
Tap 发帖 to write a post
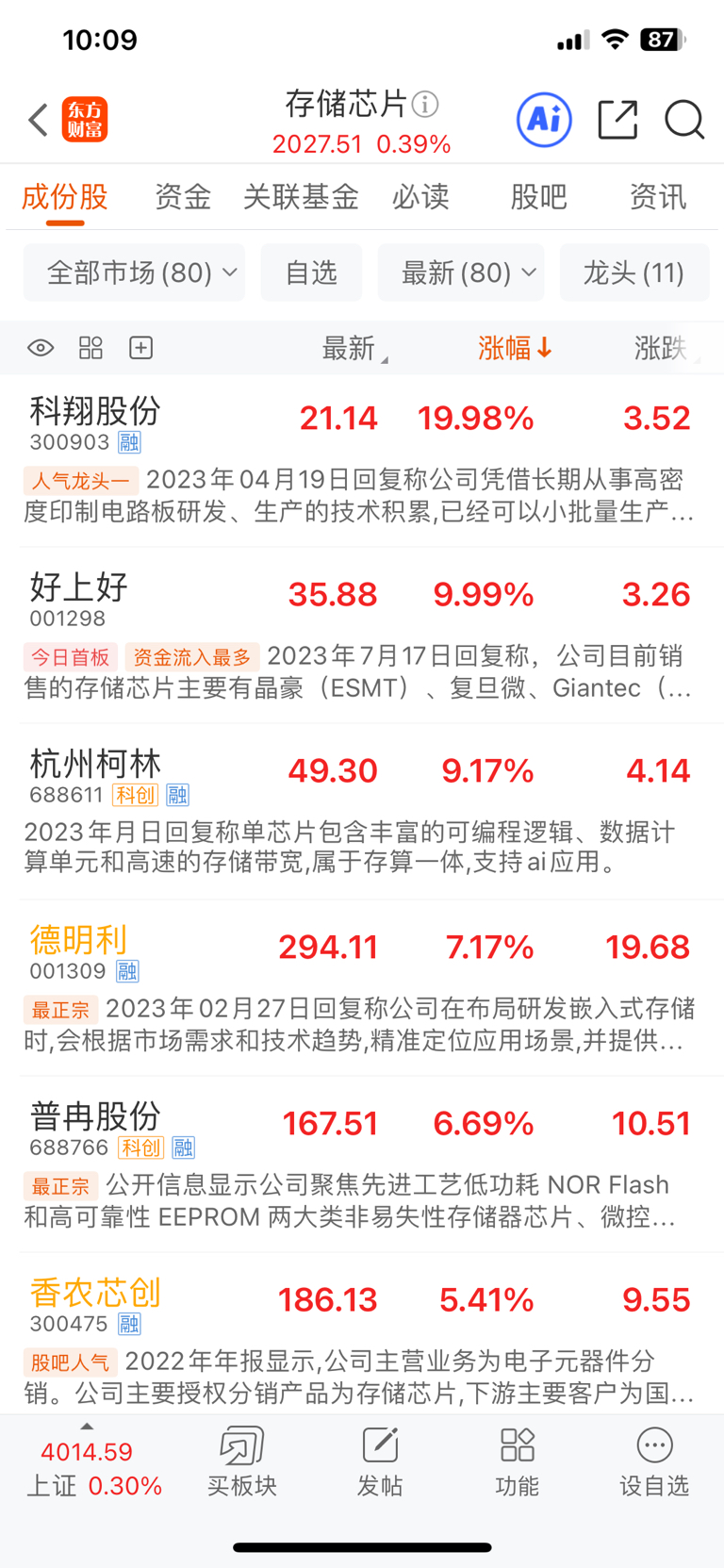[380, 1461]
